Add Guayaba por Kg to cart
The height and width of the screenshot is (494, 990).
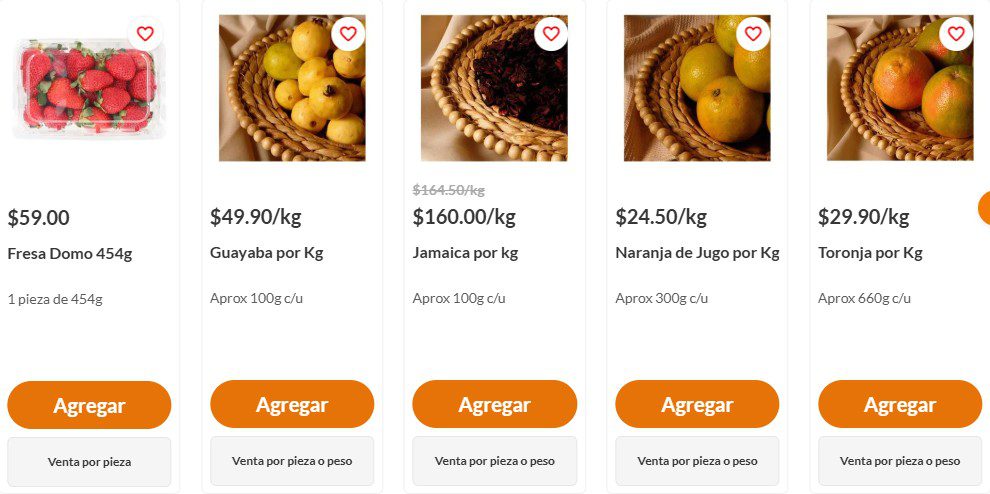point(292,405)
